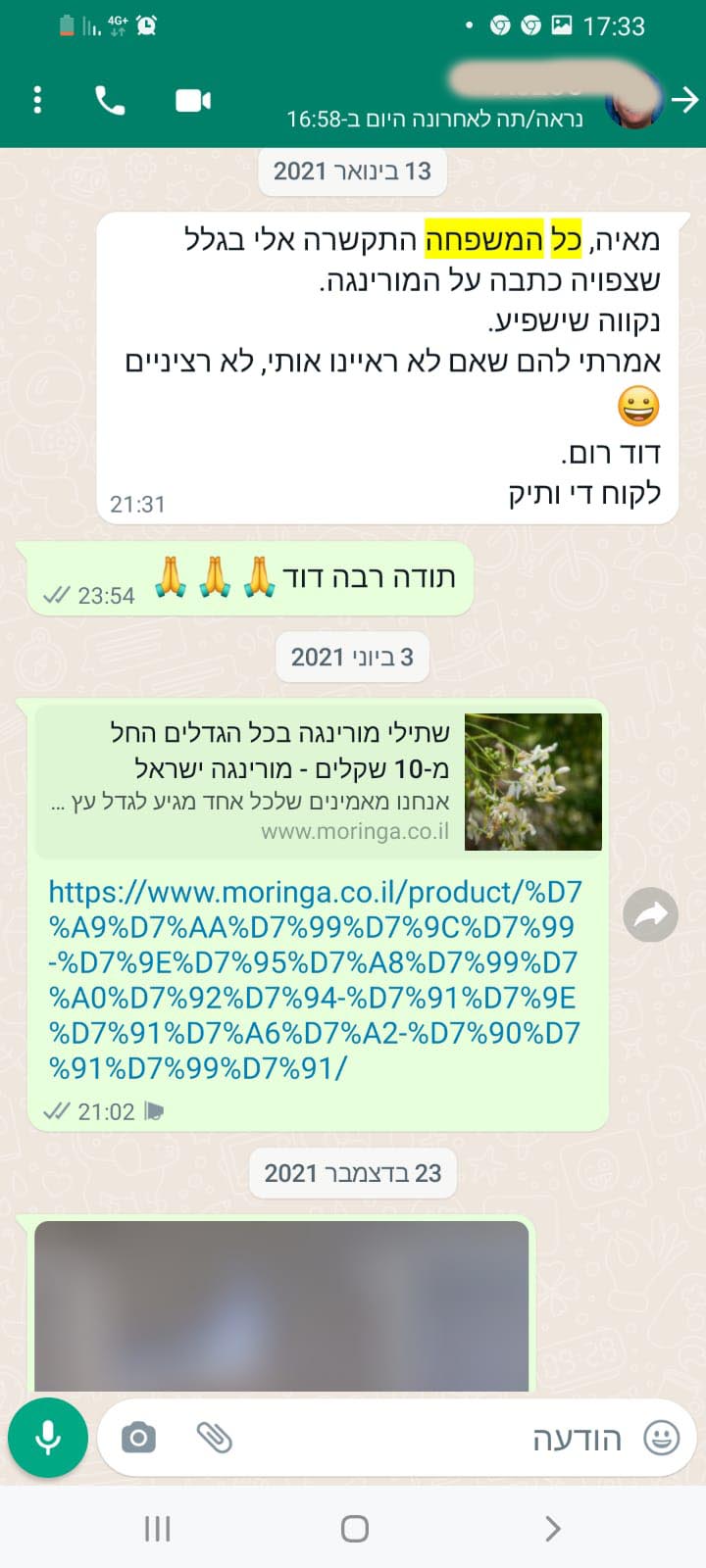Go back using the header arrow
Screen dimensions: 706x1568
coord(685,100)
